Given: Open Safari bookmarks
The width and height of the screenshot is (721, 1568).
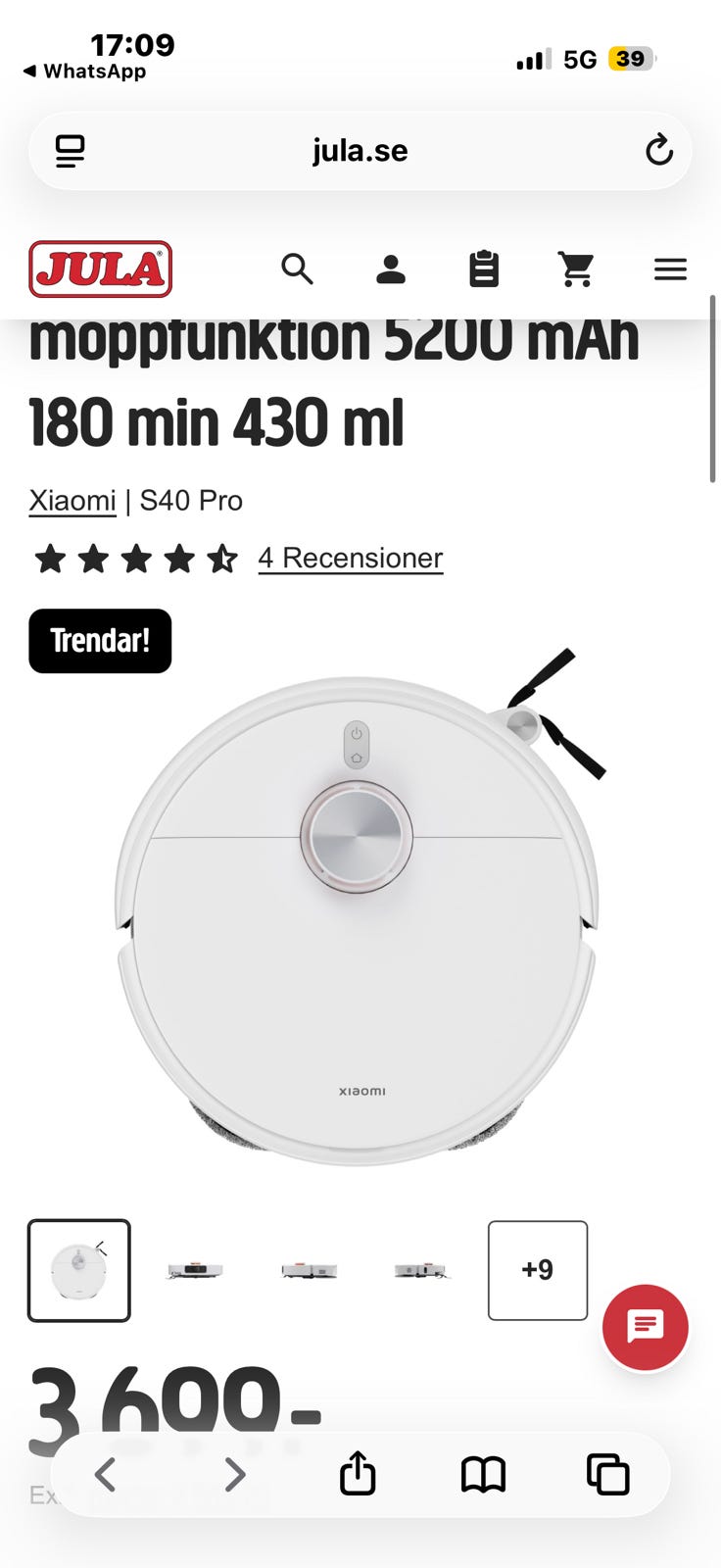Looking at the screenshot, I should point(483,1474).
